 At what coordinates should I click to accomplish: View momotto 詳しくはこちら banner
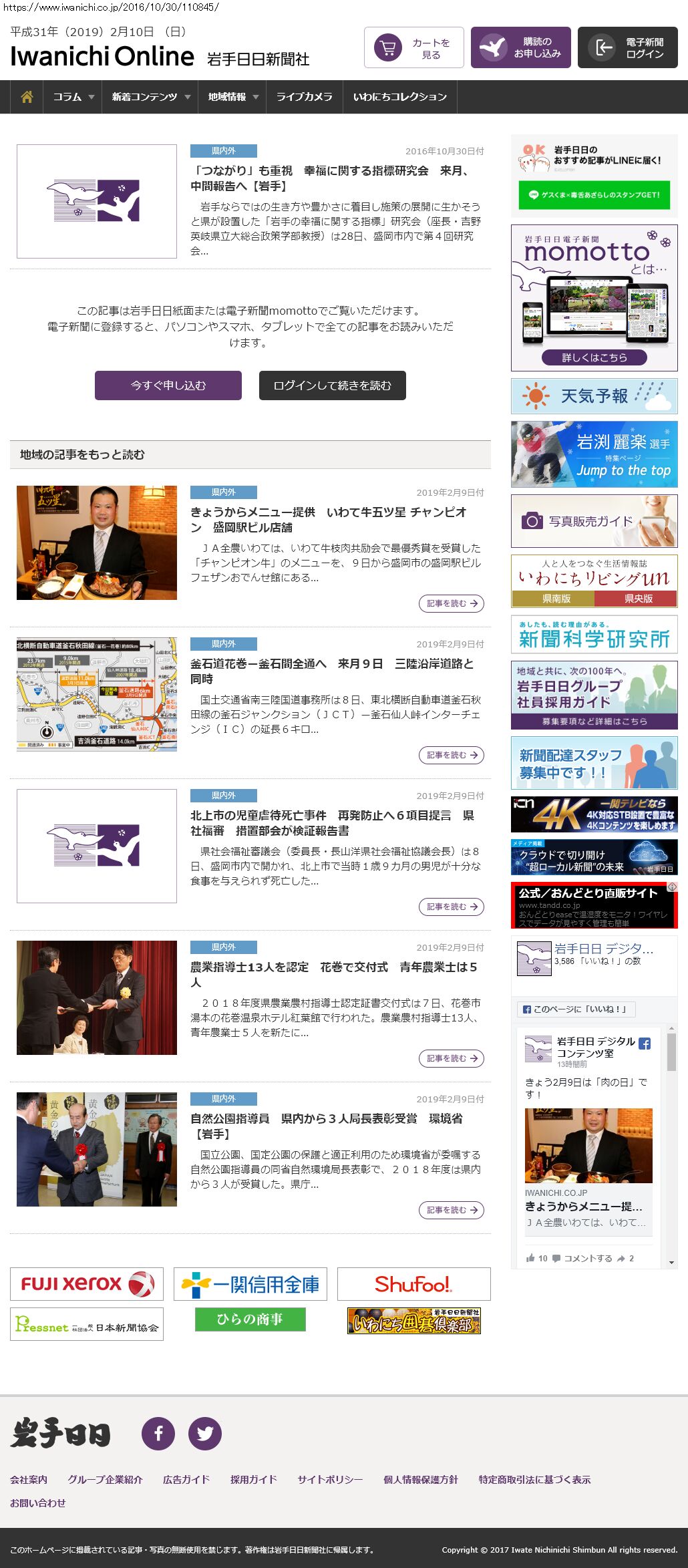[x=594, y=357]
